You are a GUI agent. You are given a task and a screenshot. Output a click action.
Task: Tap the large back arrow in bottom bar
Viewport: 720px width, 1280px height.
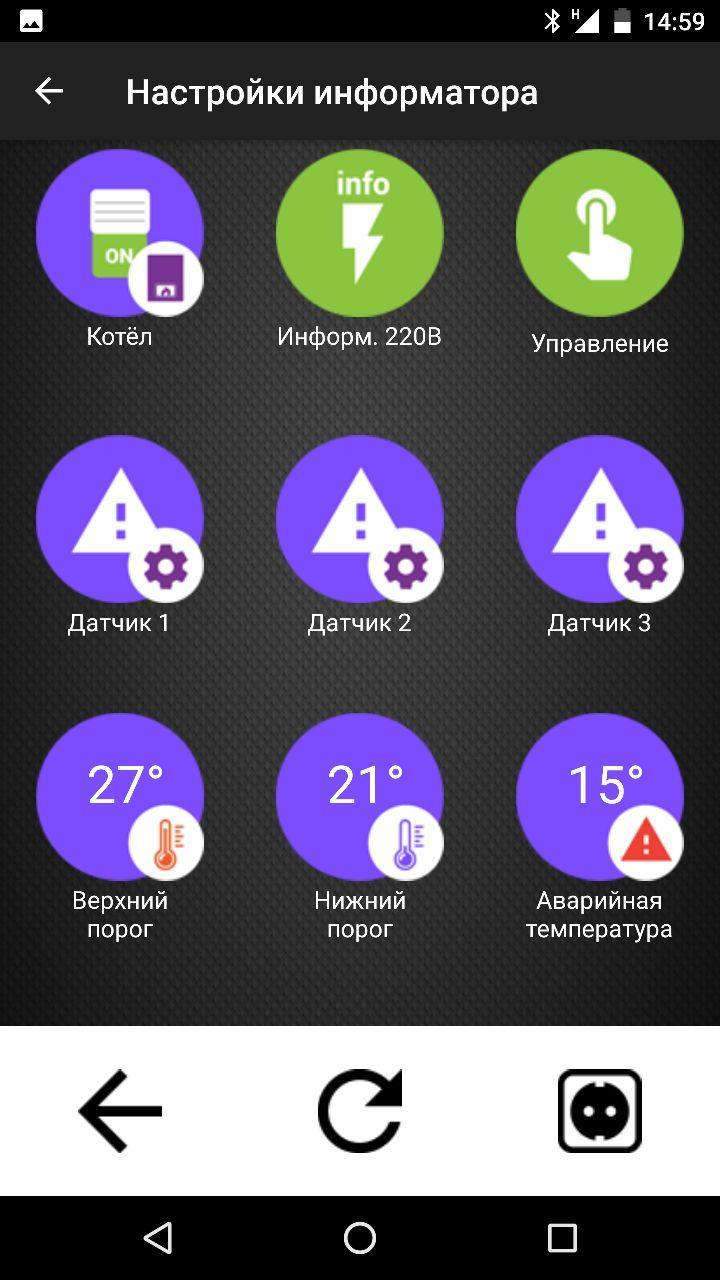pyautogui.click(x=120, y=1110)
